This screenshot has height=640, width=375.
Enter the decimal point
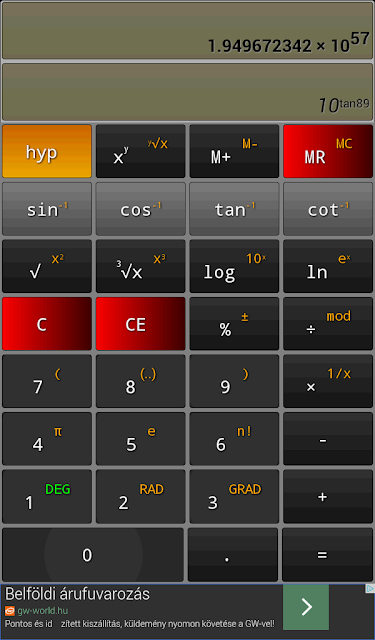click(233, 555)
